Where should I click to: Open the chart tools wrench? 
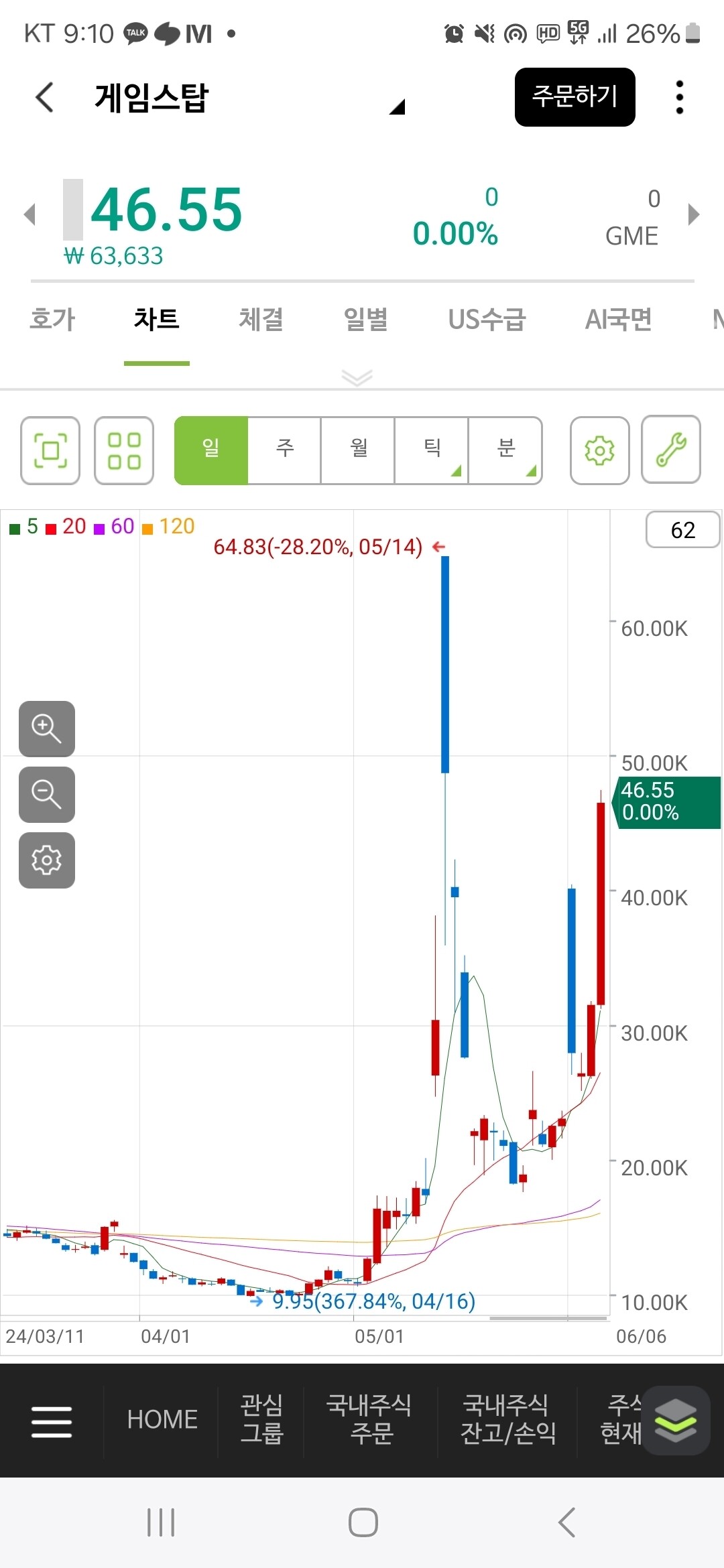pos(671,449)
